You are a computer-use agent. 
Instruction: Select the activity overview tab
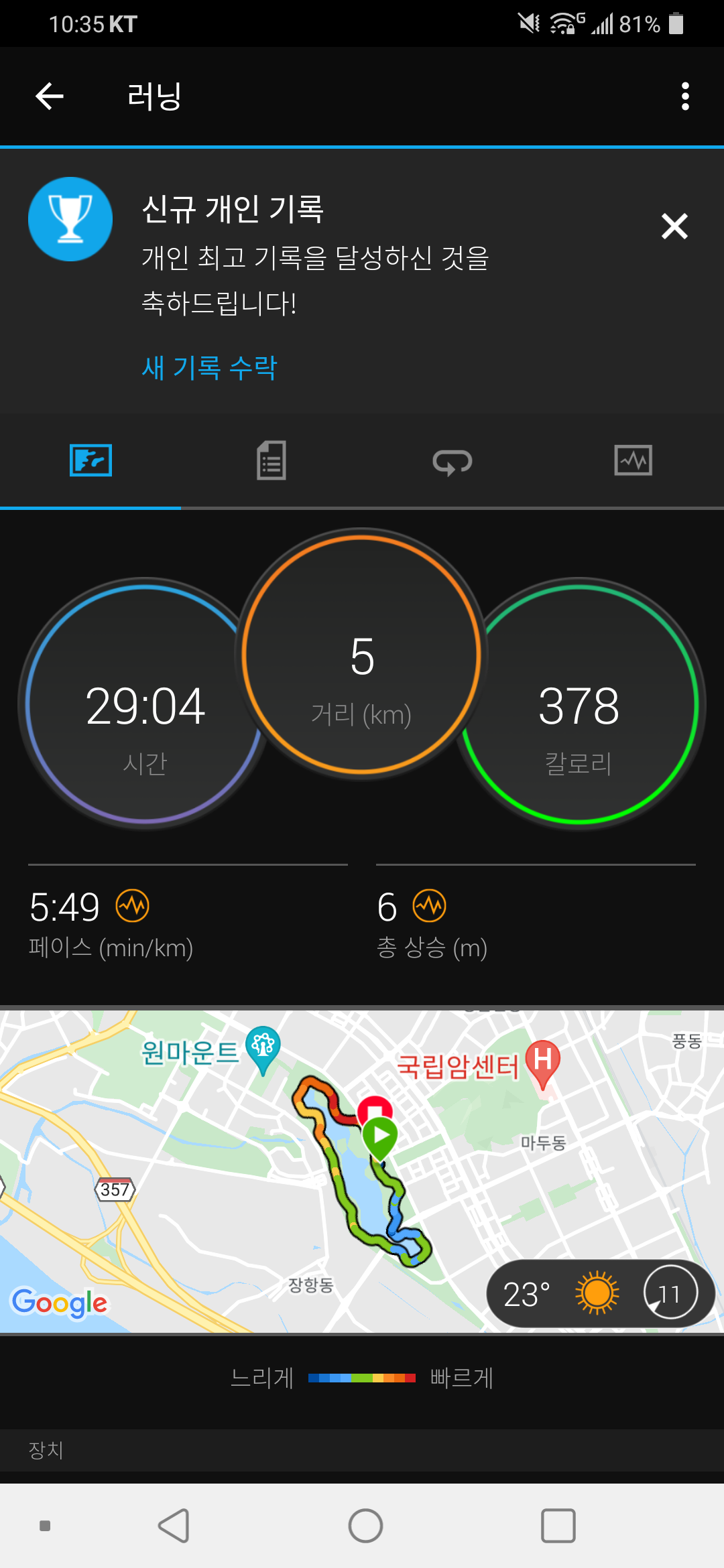coord(90,460)
